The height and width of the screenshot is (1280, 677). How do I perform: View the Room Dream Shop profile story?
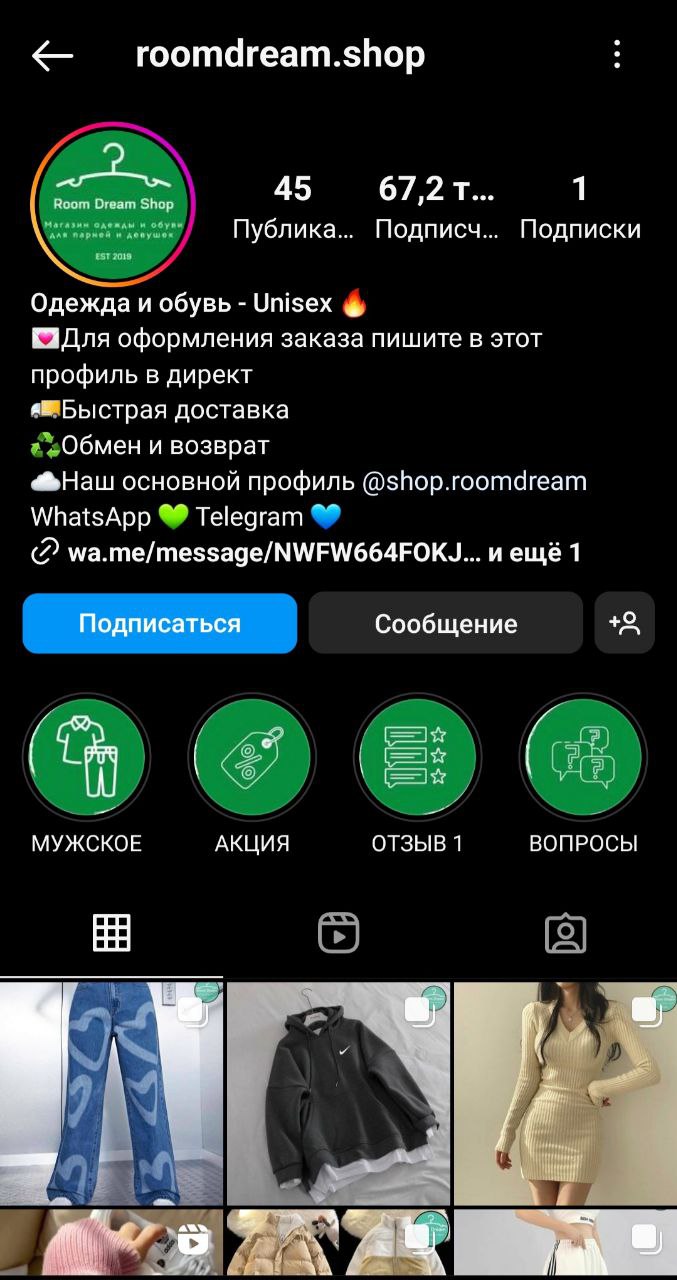(x=113, y=205)
